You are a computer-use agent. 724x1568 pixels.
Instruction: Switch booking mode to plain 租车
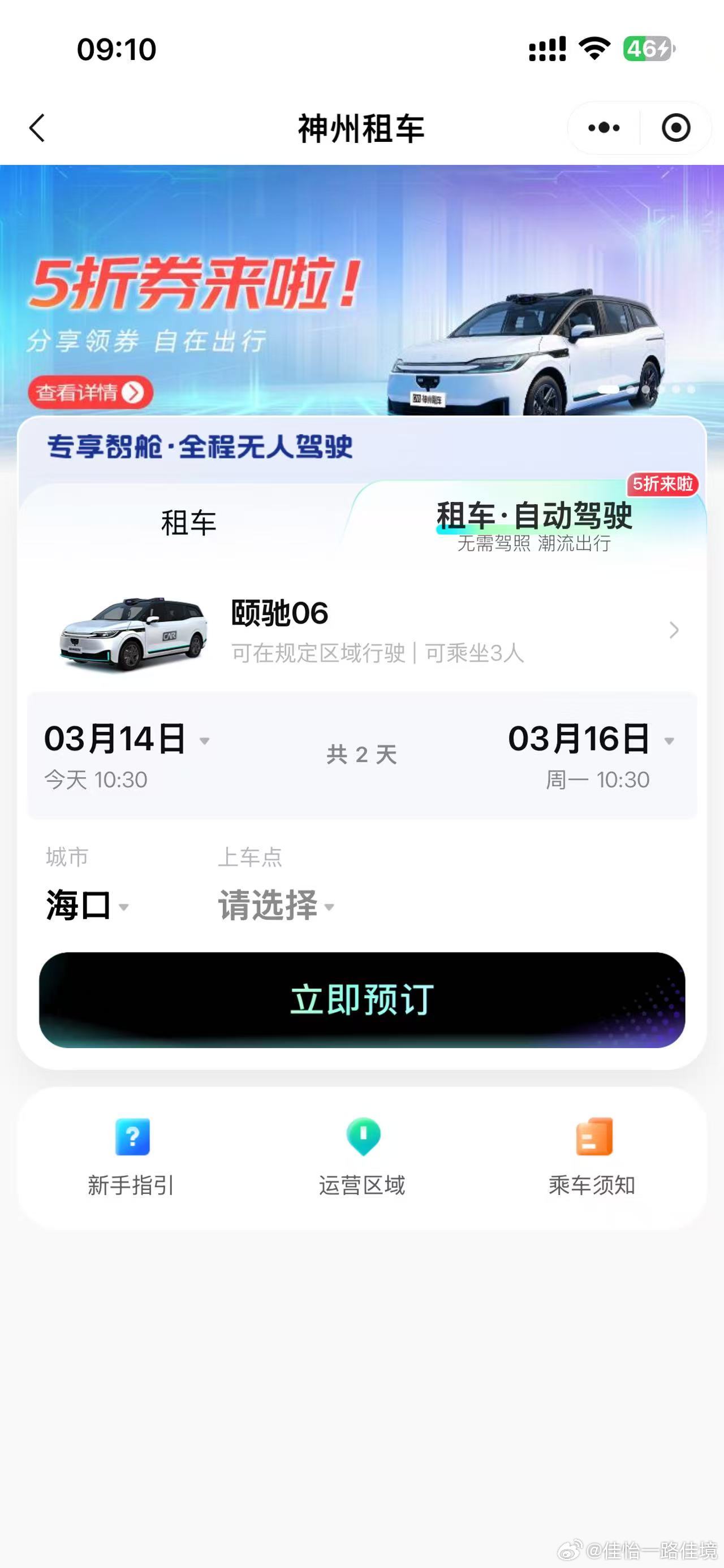(188, 522)
